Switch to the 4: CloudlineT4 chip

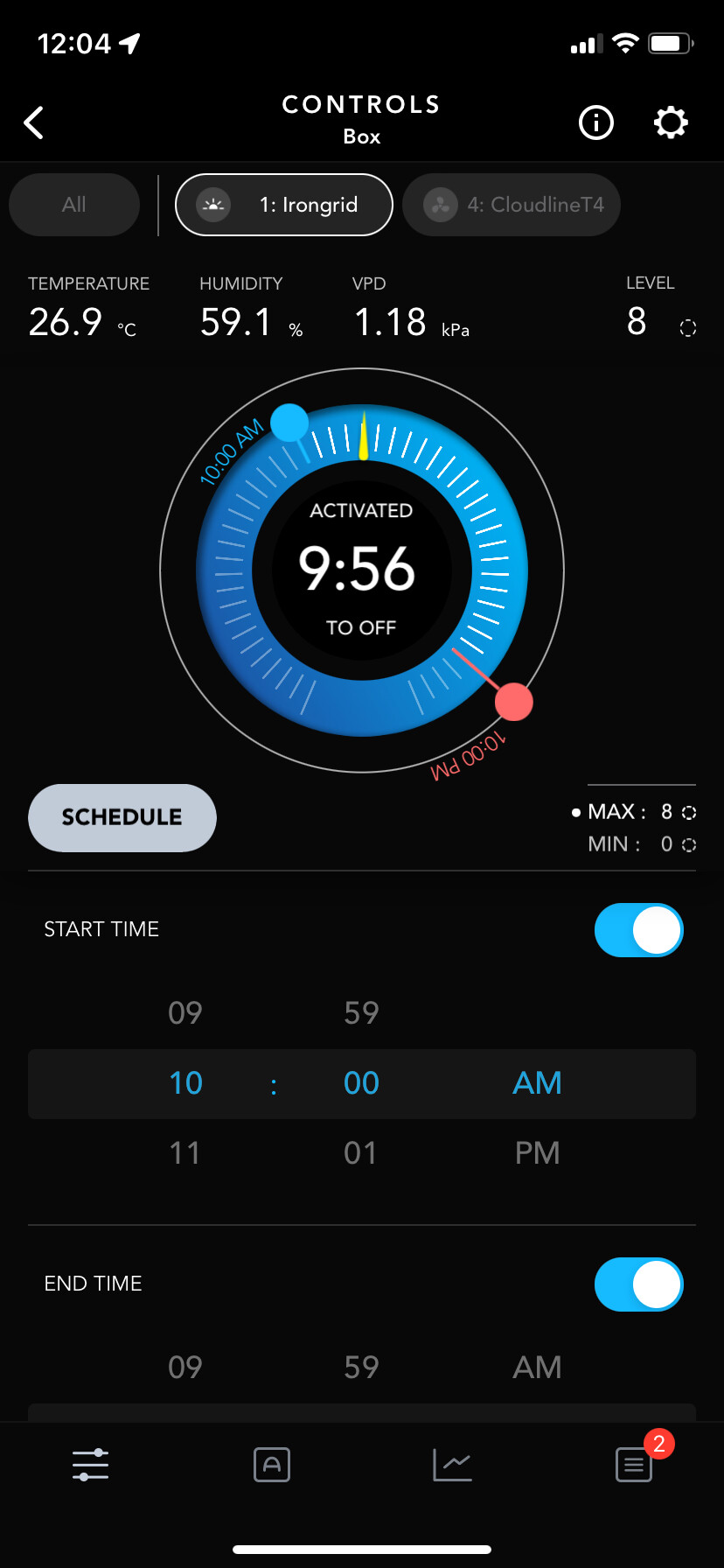512,205
